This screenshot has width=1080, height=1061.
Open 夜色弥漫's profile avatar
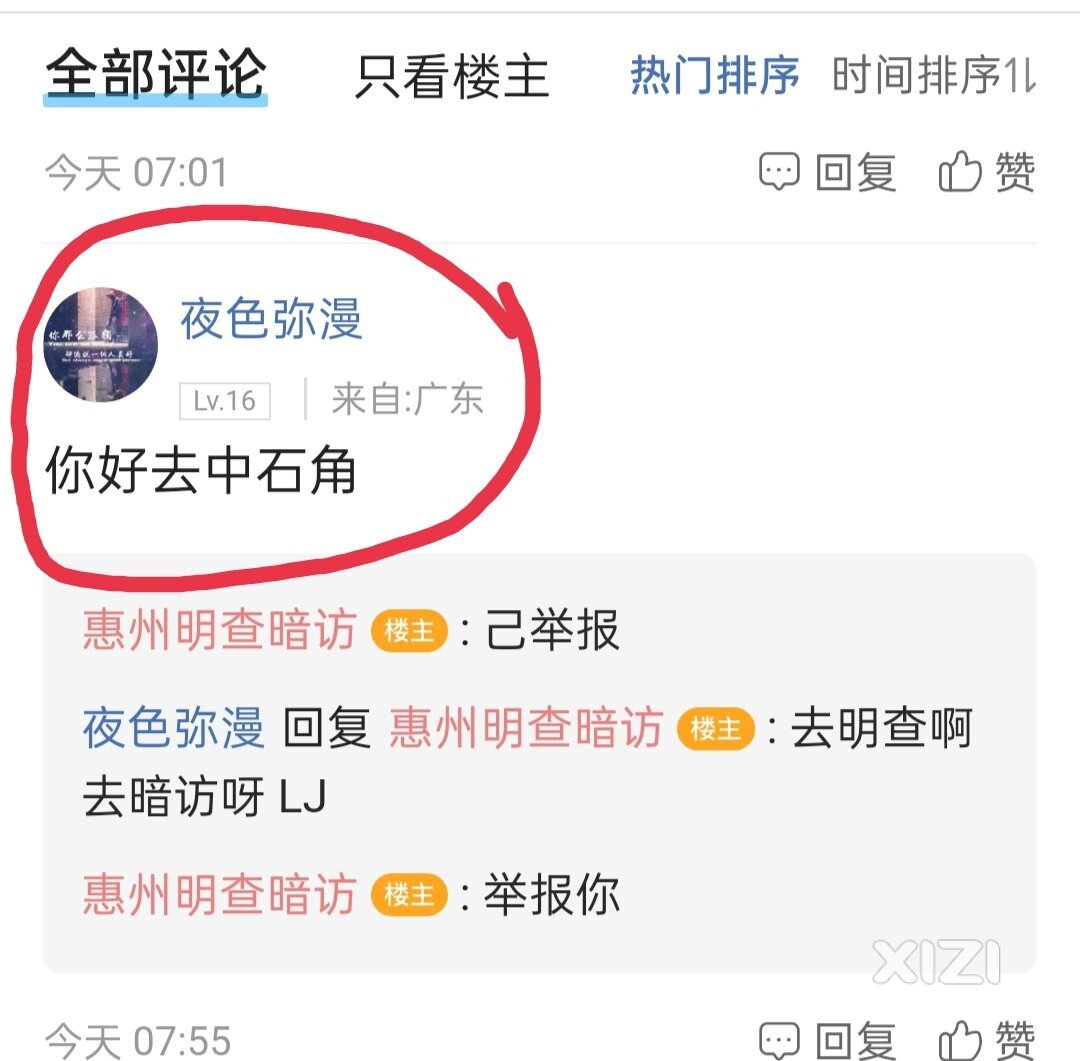tap(101, 345)
